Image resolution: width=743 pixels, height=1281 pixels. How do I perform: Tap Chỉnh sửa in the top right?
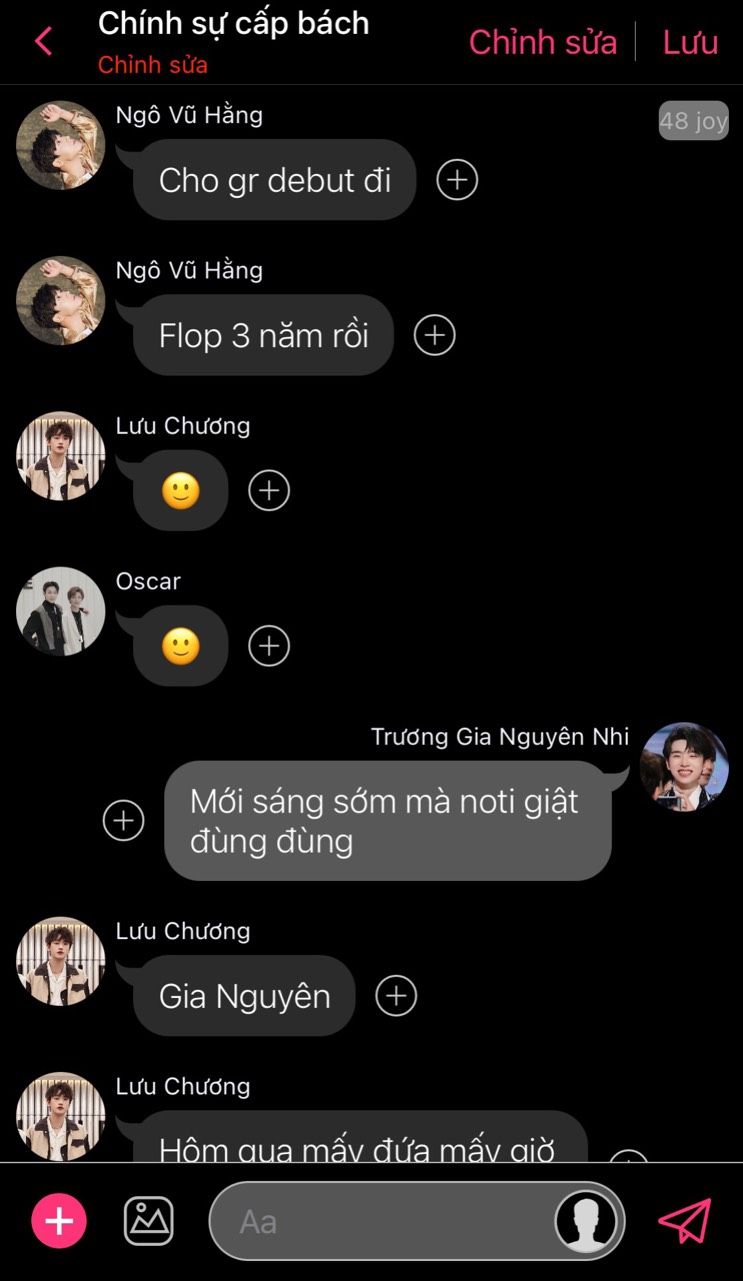point(542,42)
